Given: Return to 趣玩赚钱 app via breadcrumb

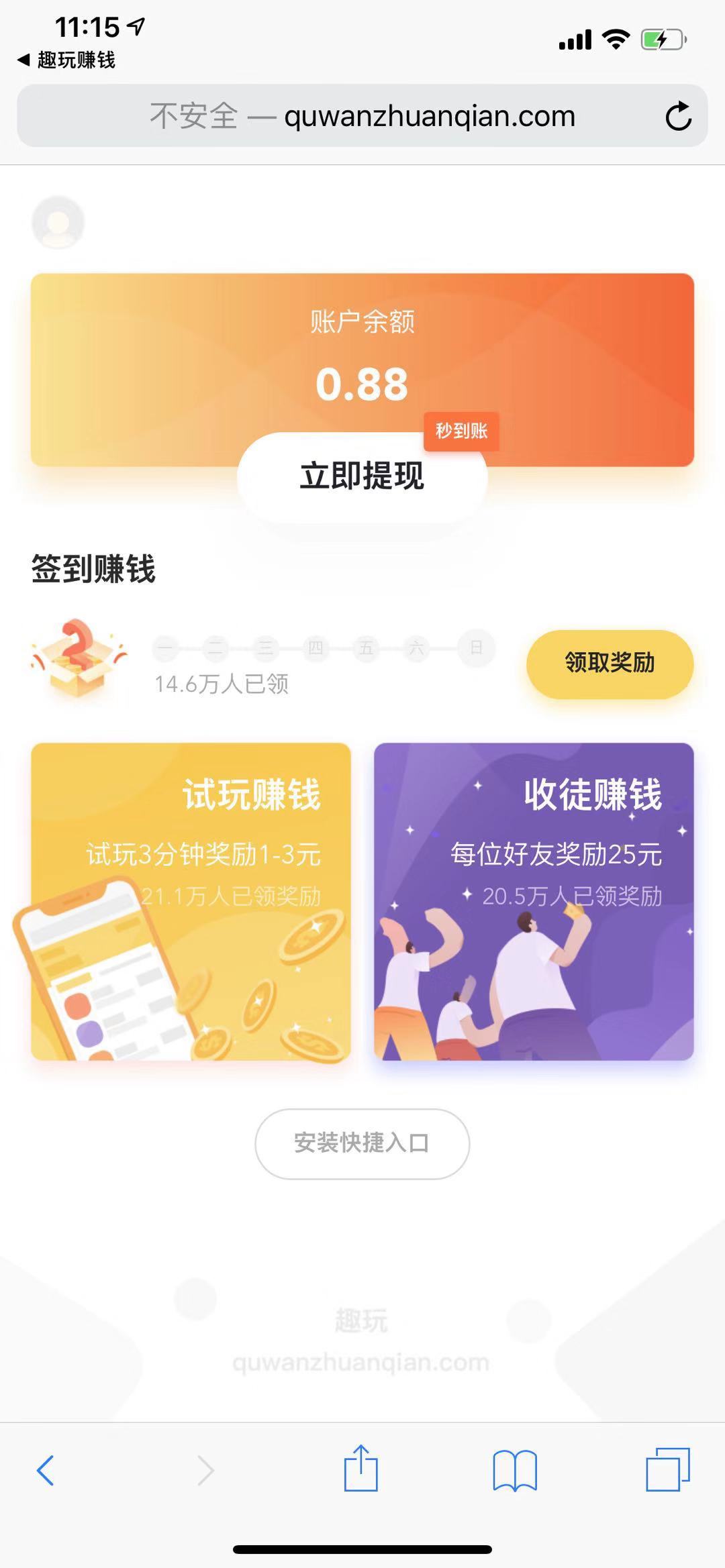Looking at the screenshot, I should pyautogui.click(x=66, y=60).
